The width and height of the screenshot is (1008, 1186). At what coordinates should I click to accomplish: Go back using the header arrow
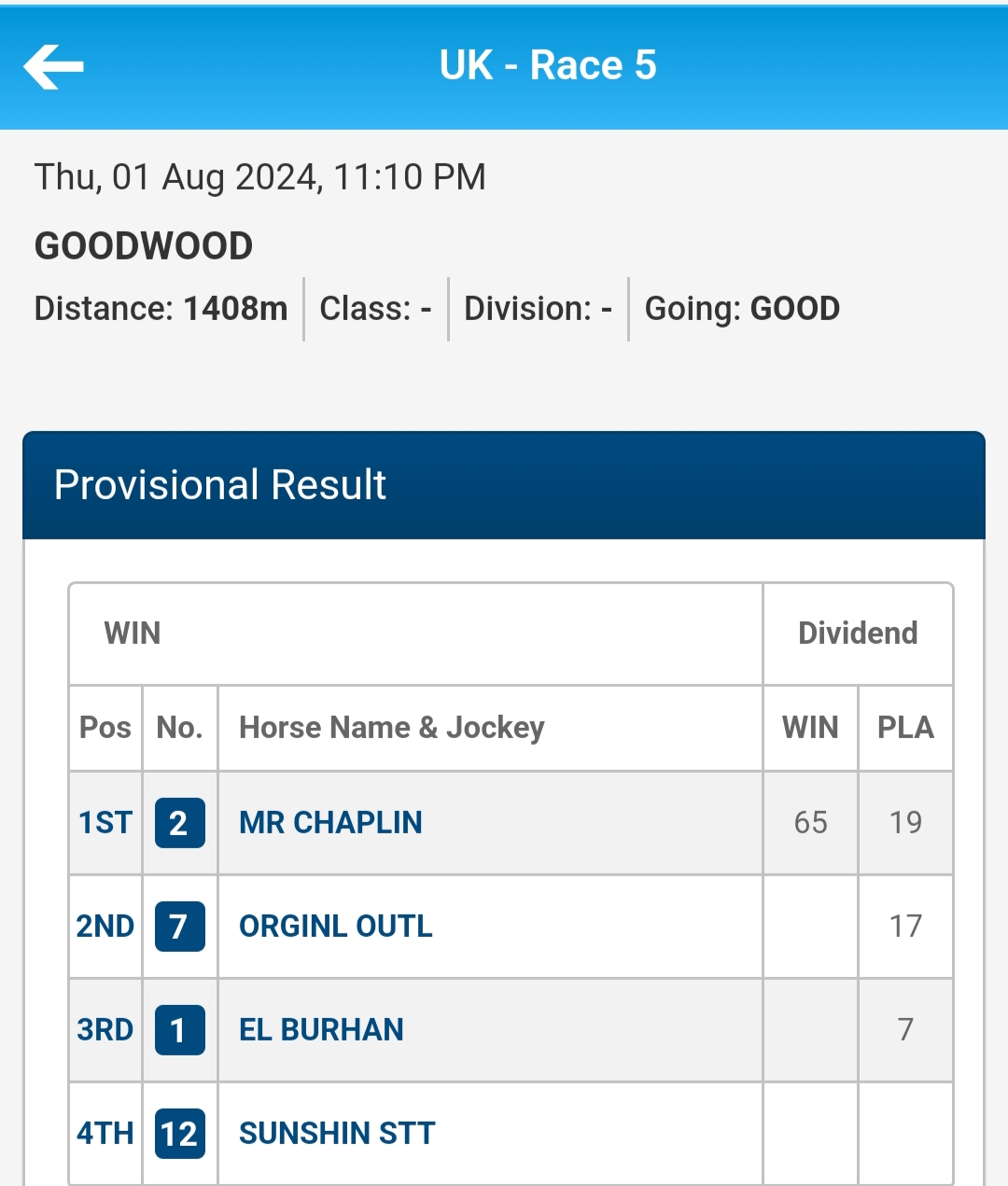pos(53,66)
